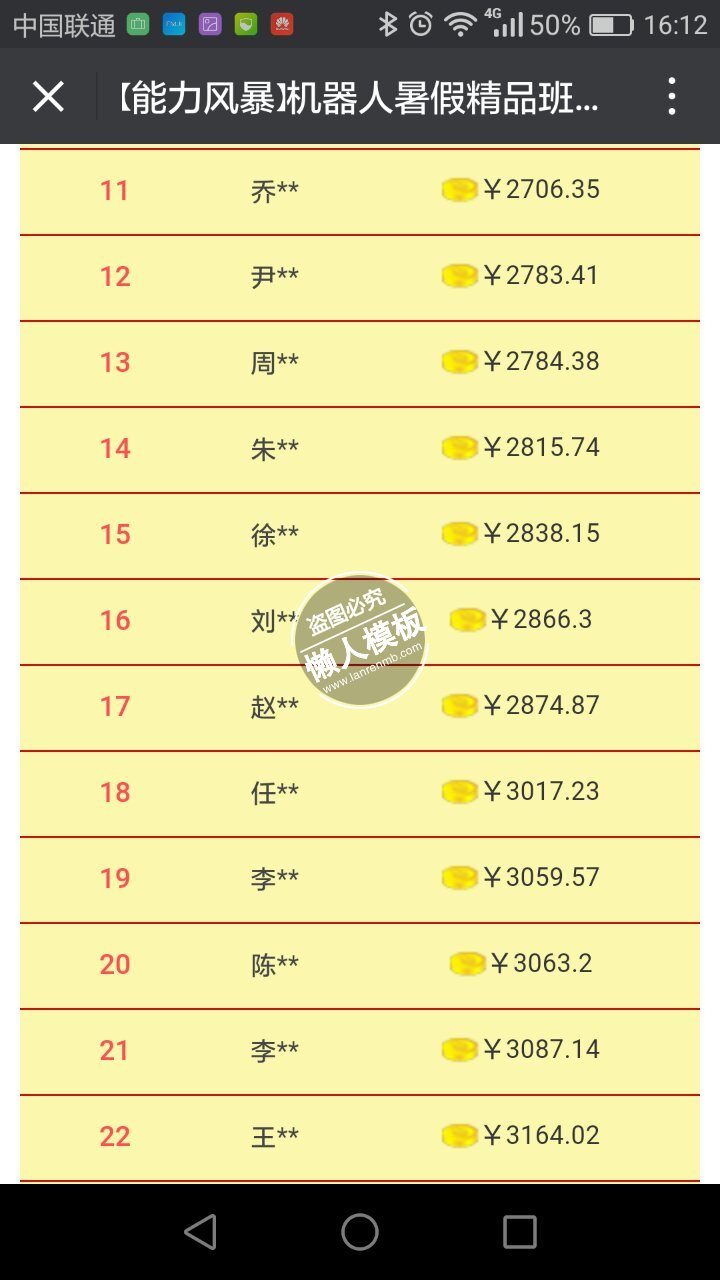Open the three-dot overflow menu
The width and height of the screenshot is (720, 1280).
(672, 97)
